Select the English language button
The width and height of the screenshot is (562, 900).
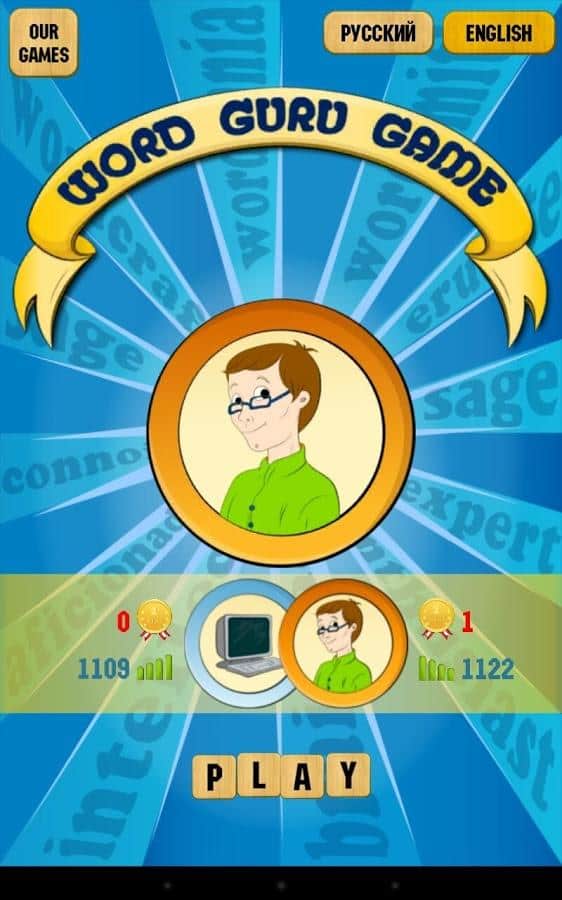click(499, 33)
